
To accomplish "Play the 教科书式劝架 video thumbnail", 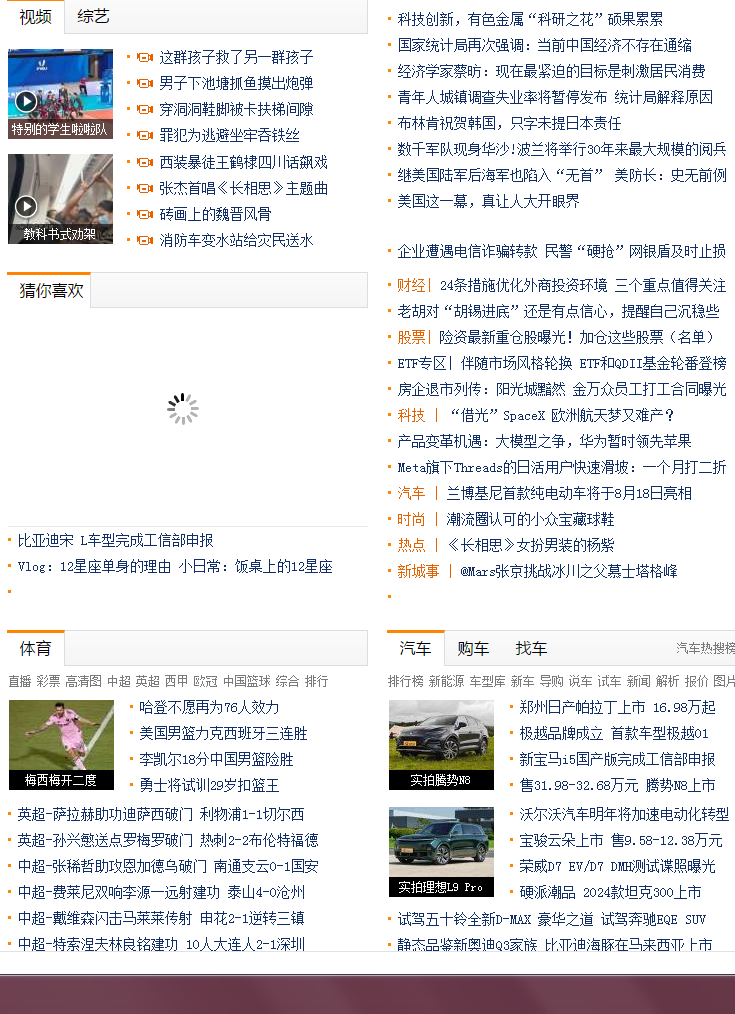I will pos(60,198).
